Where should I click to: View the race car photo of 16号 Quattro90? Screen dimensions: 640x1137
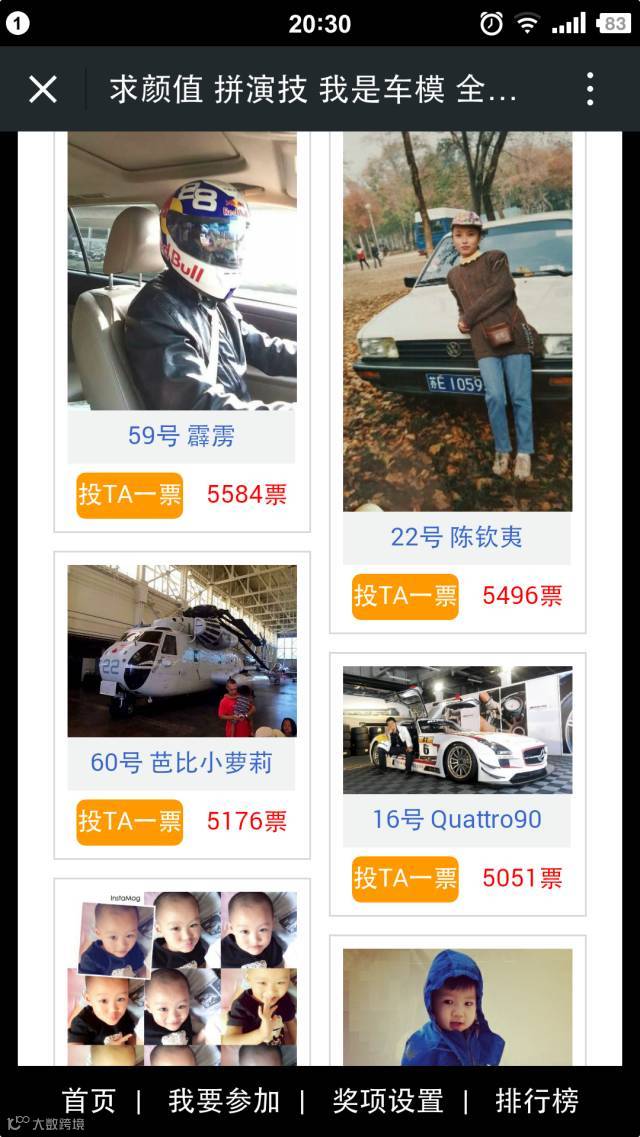coord(457,730)
